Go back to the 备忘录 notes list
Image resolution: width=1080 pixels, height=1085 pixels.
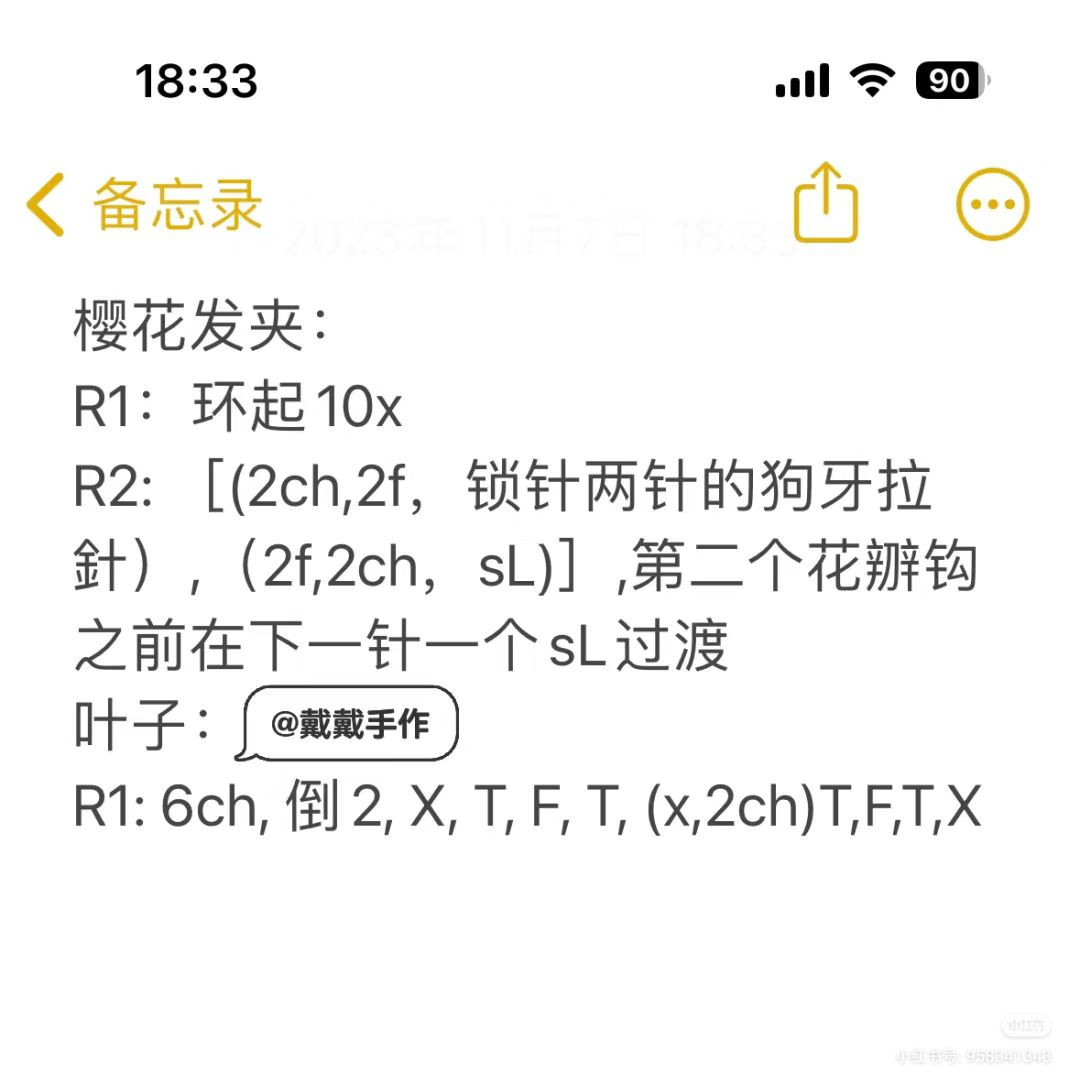click(145, 204)
